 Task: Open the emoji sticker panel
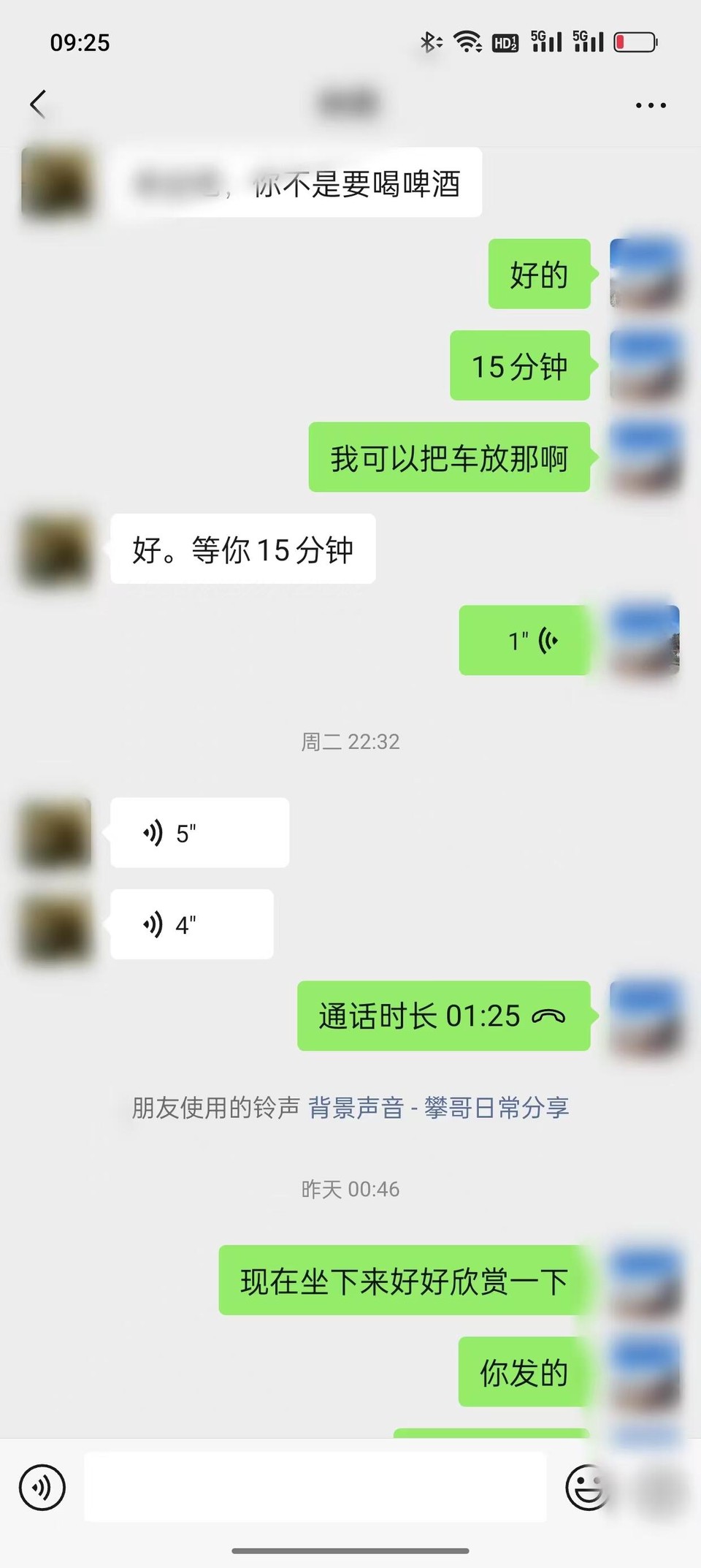coord(587,1487)
